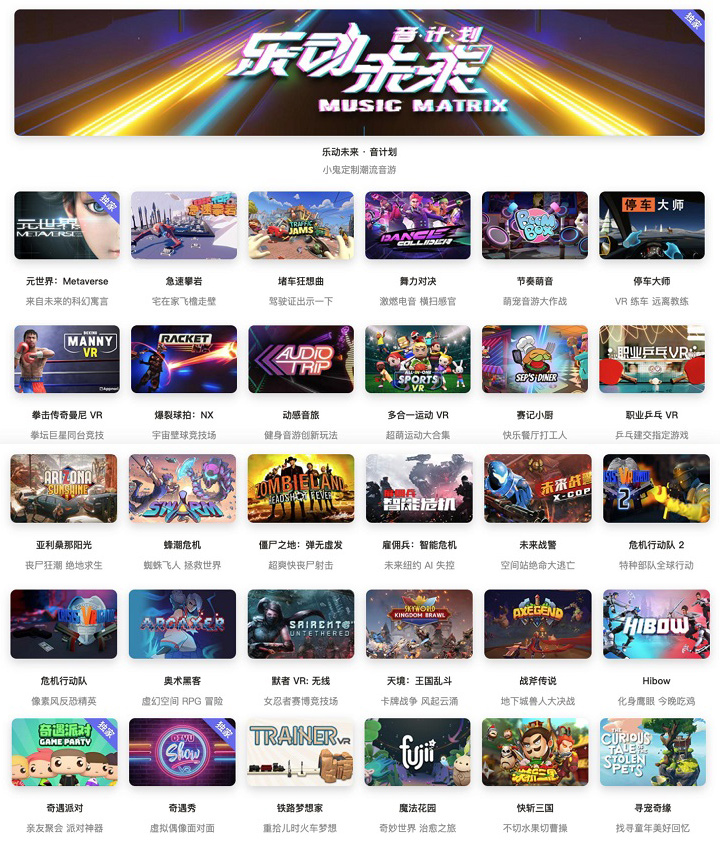View 爆裂球拍: NX Racket game
720x842 pixels.
(184, 358)
